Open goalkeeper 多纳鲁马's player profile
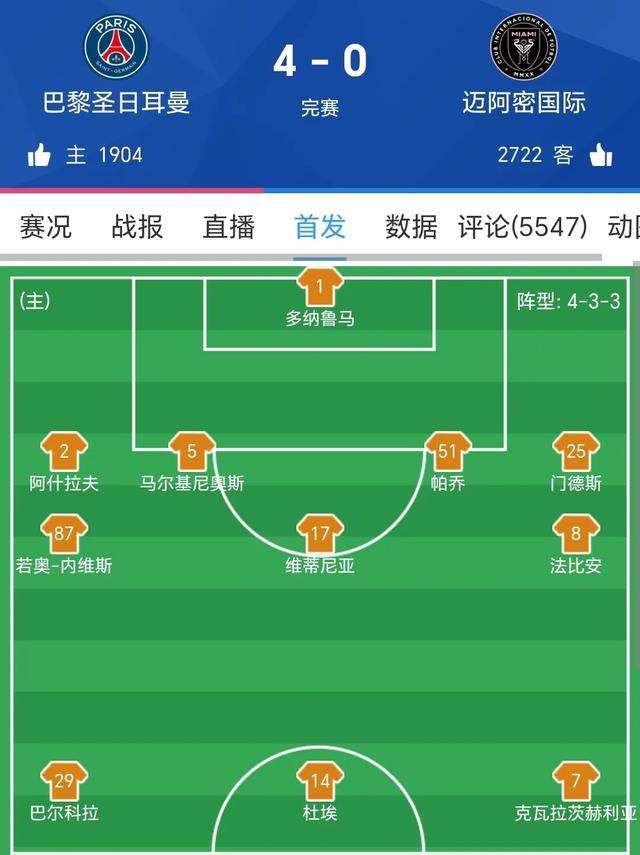640x855 pixels. (x=320, y=290)
